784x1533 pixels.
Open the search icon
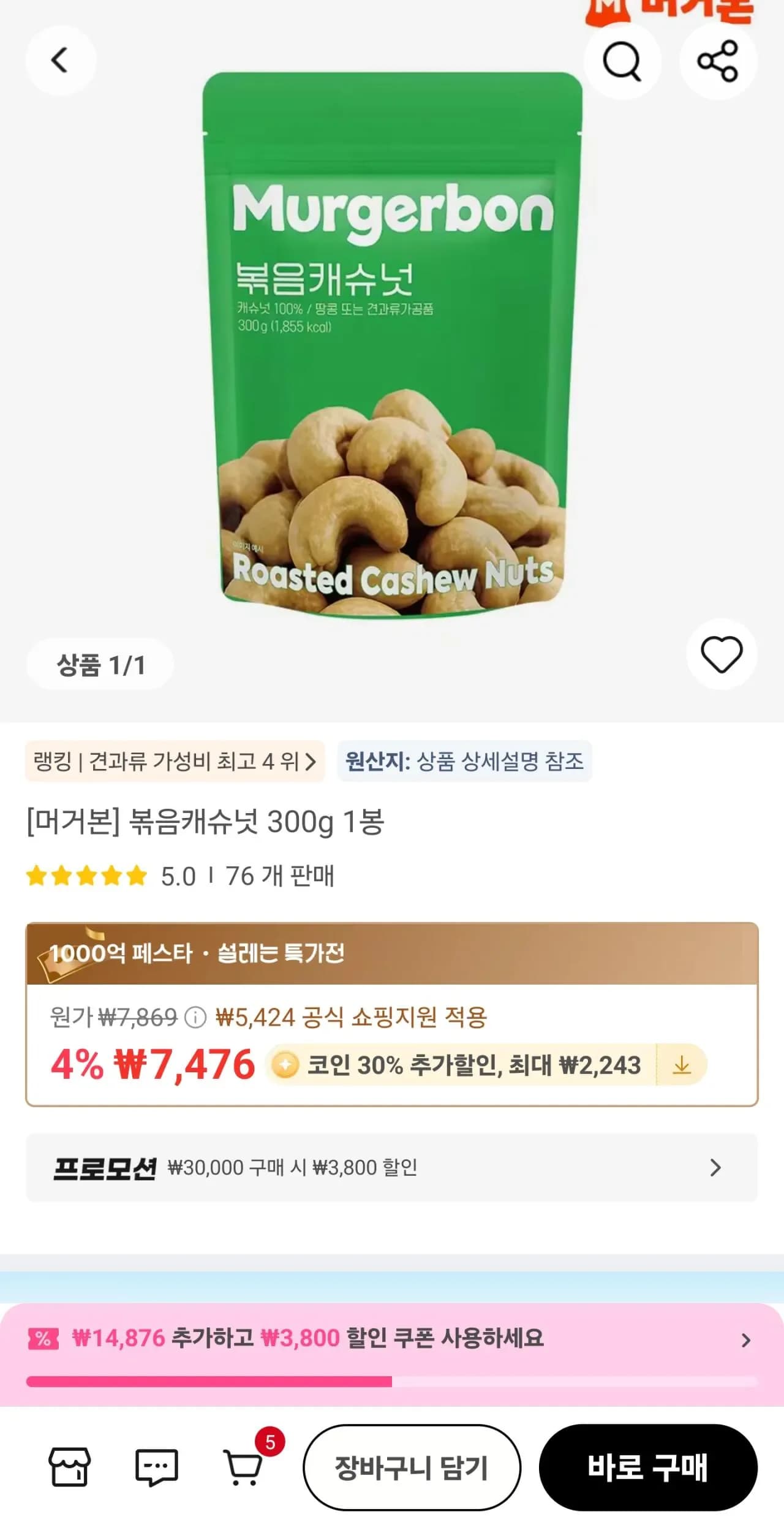pos(622,59)
